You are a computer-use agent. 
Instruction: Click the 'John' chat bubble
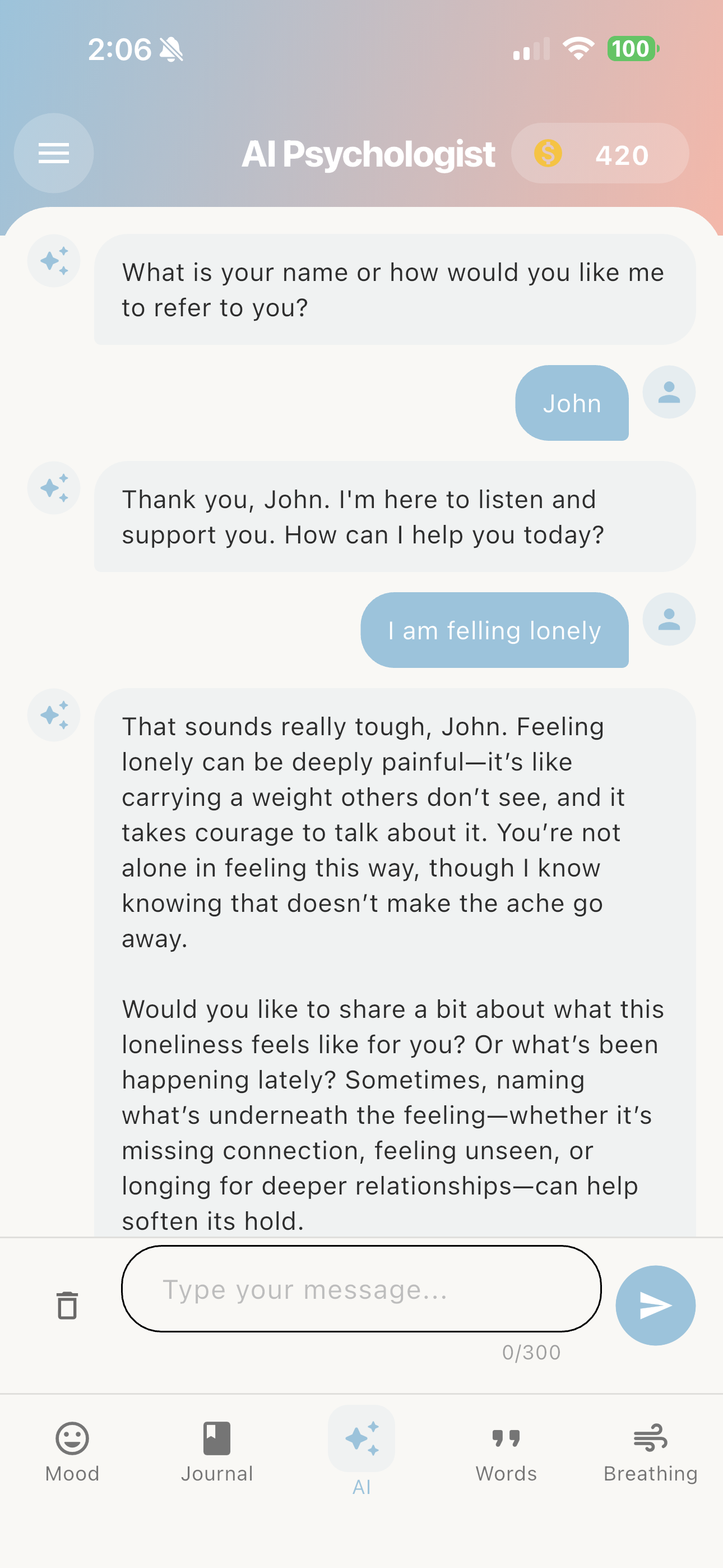pos(572,403)
